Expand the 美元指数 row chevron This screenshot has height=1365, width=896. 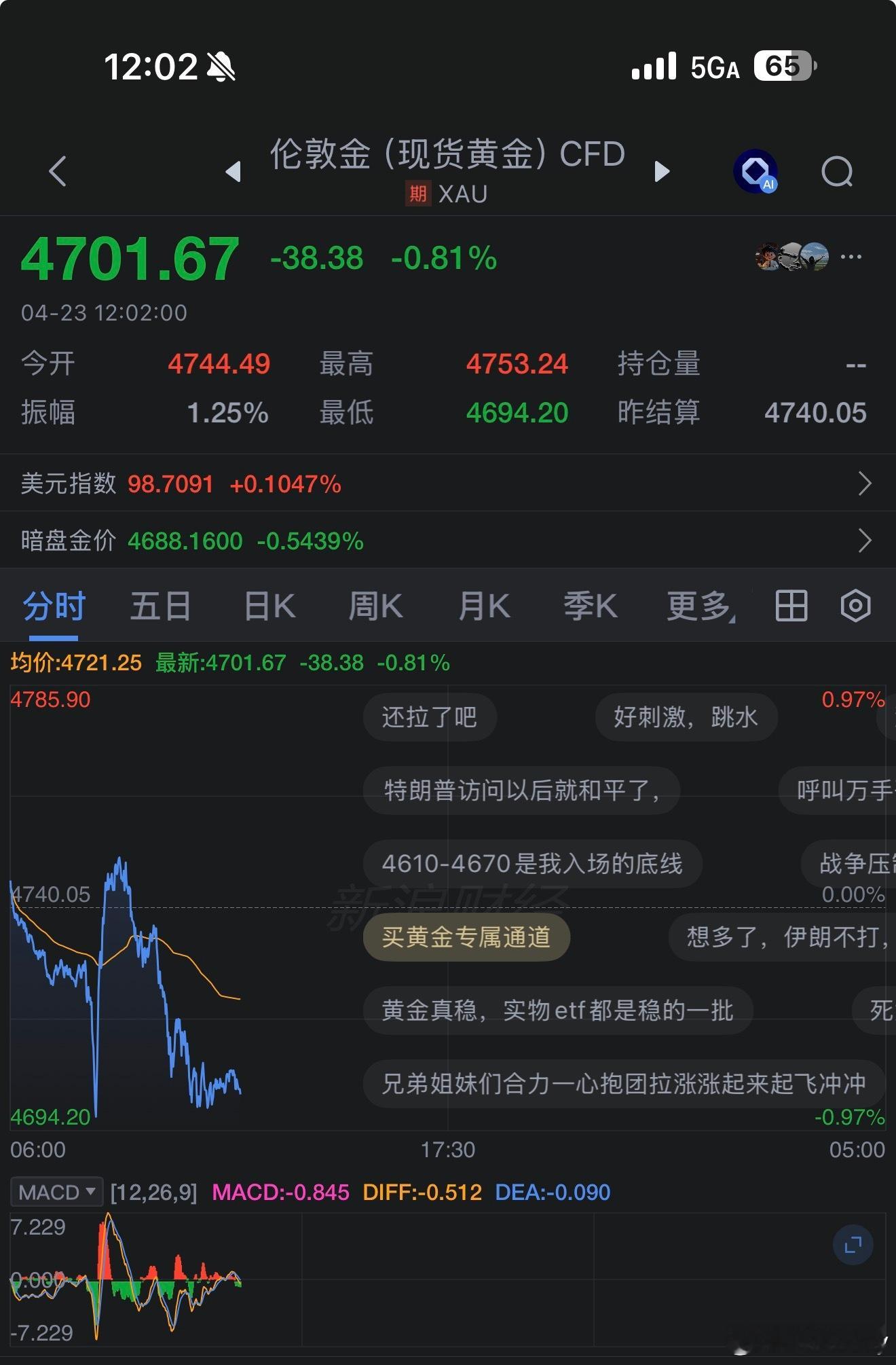tap(865, 484)
